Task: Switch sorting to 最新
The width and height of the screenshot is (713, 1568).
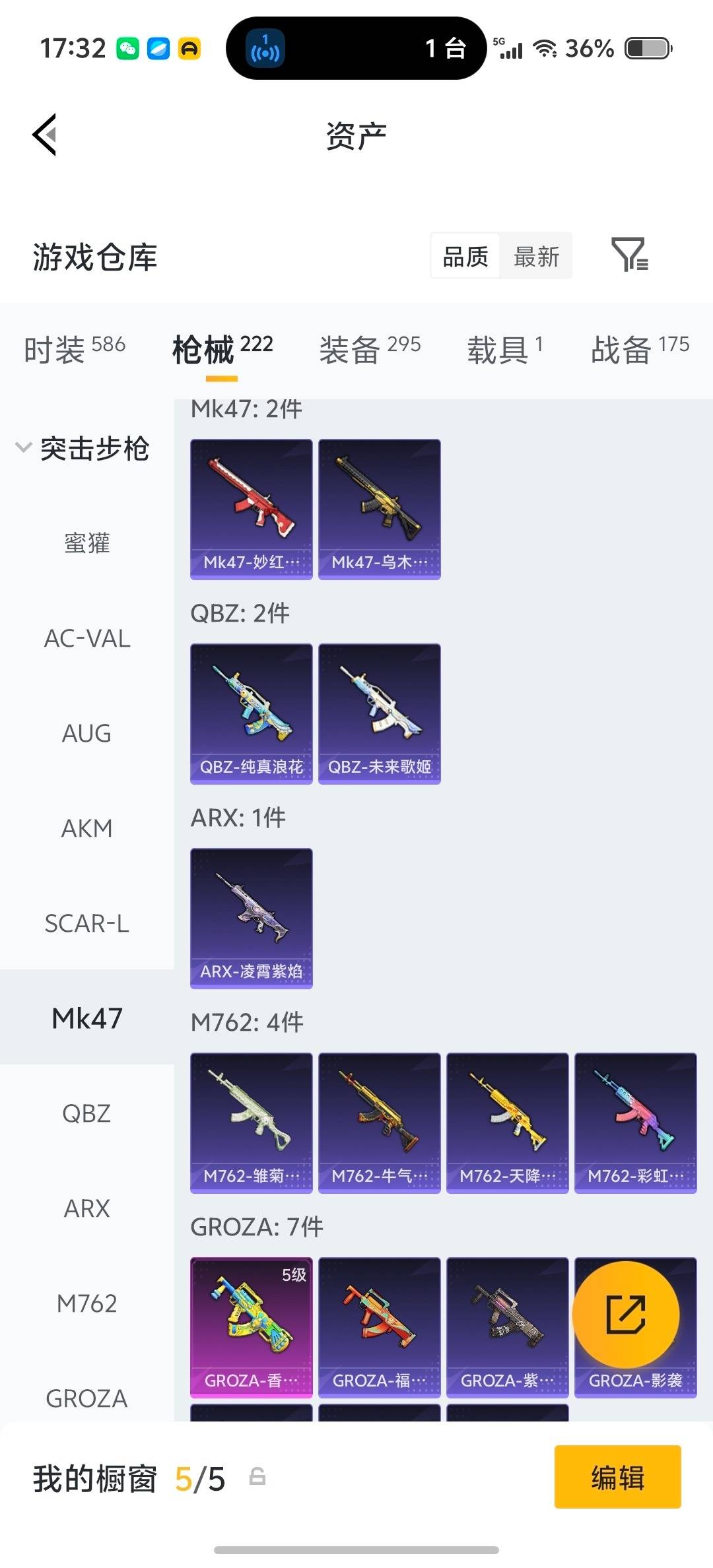Action: (537, 256)
